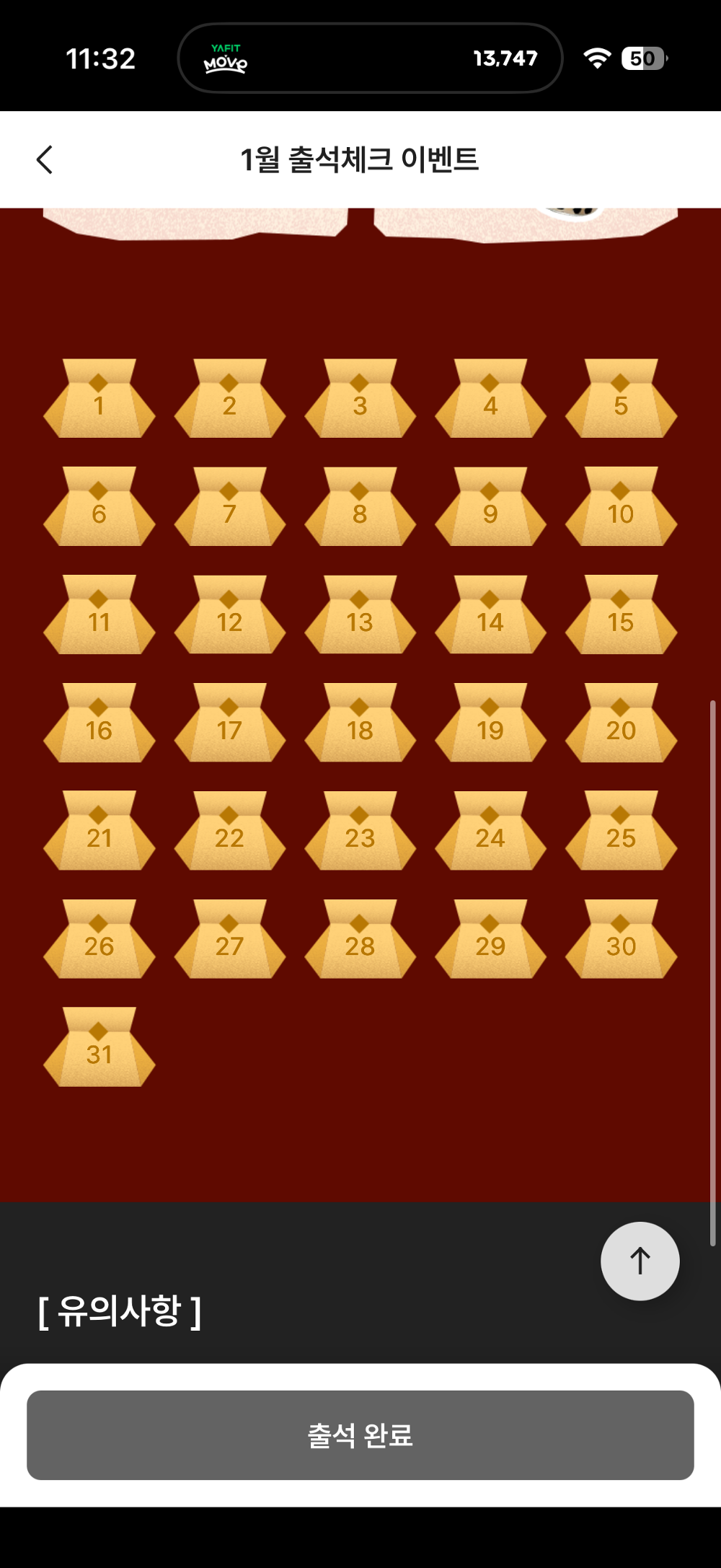Screen dimensions: 721x1568
Task: Open the day 12 lucky pouch
Action: click(x=229, y=617)
